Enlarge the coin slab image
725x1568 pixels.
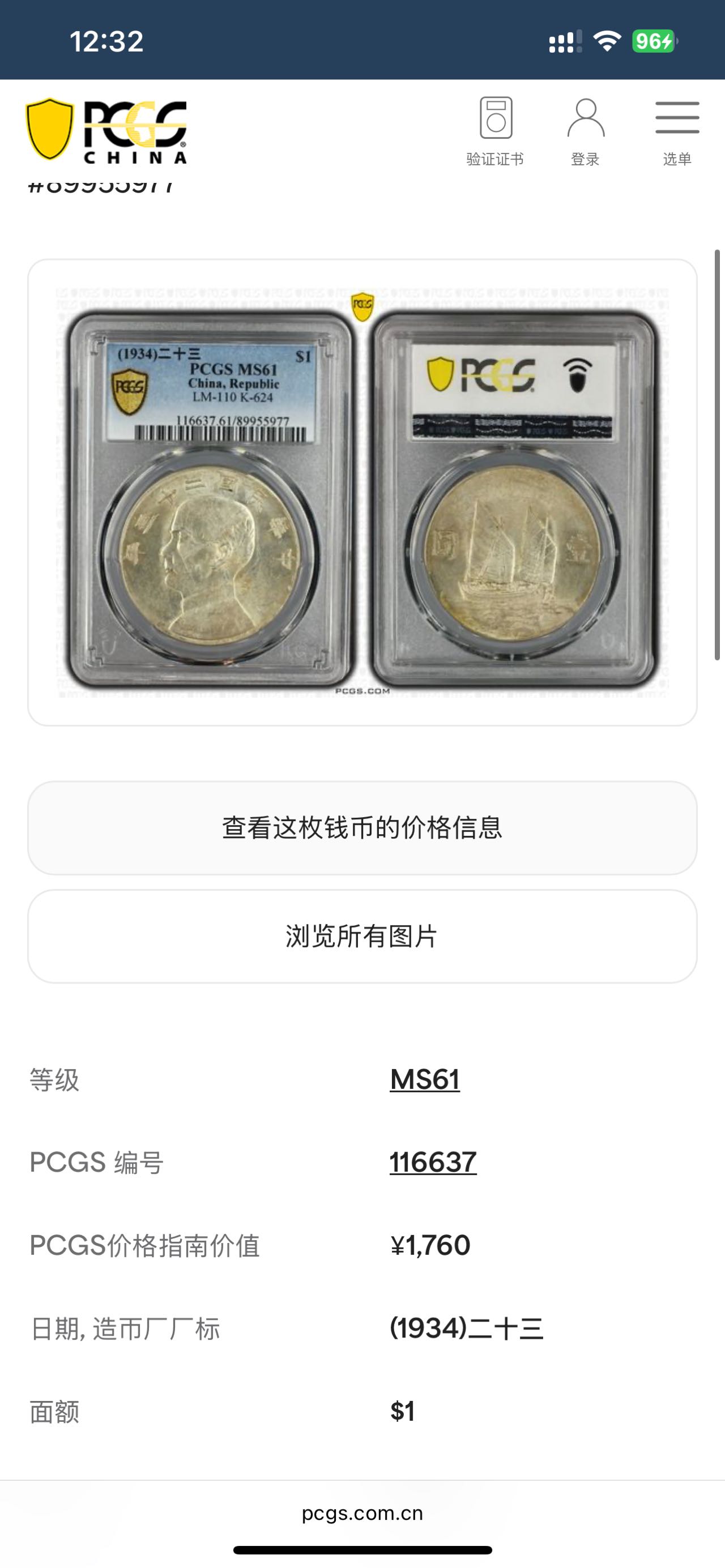tap(362, 492)
